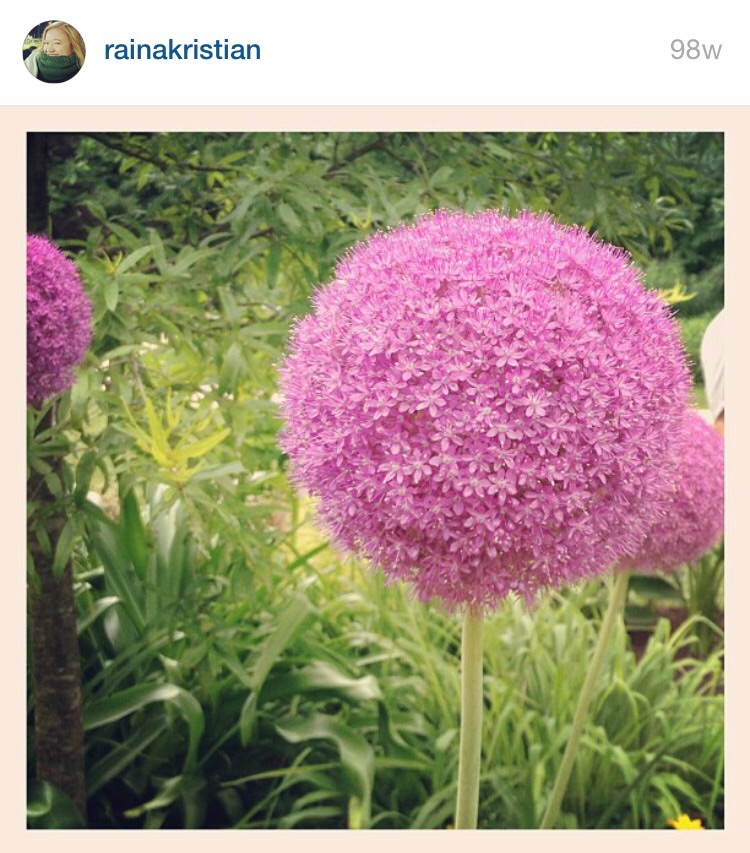
Task: Open rainakristian's profile picture
Action: 54,51
